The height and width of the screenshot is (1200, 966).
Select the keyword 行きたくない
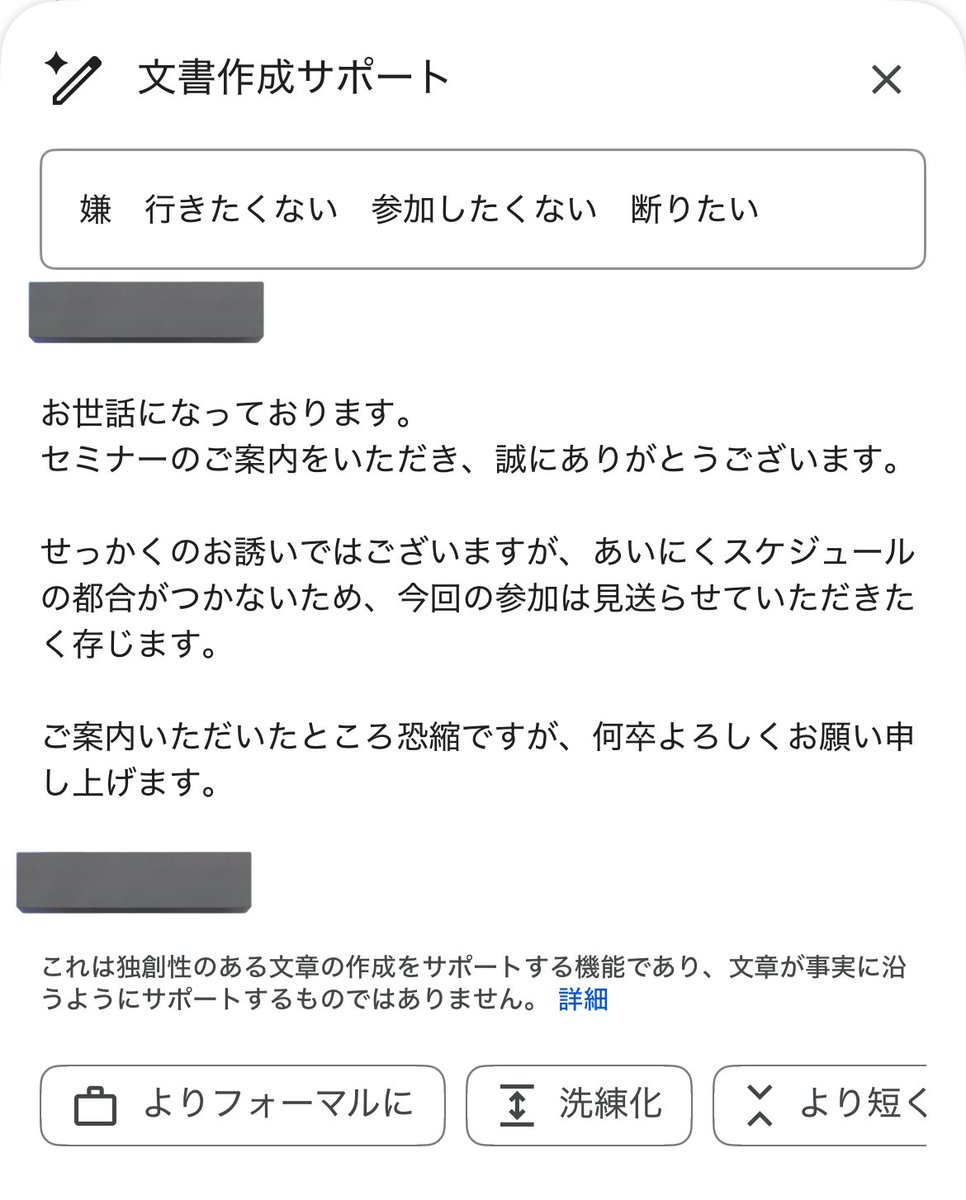(240, 209)
